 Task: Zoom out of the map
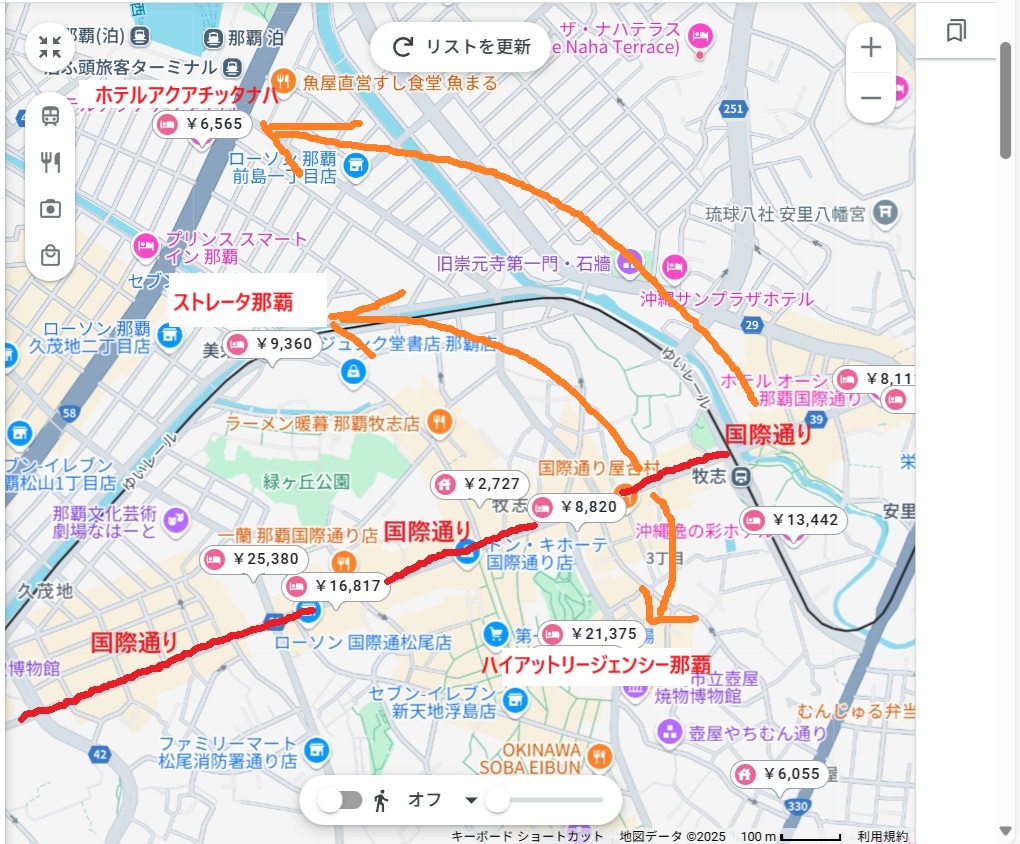tap(871, 98)
